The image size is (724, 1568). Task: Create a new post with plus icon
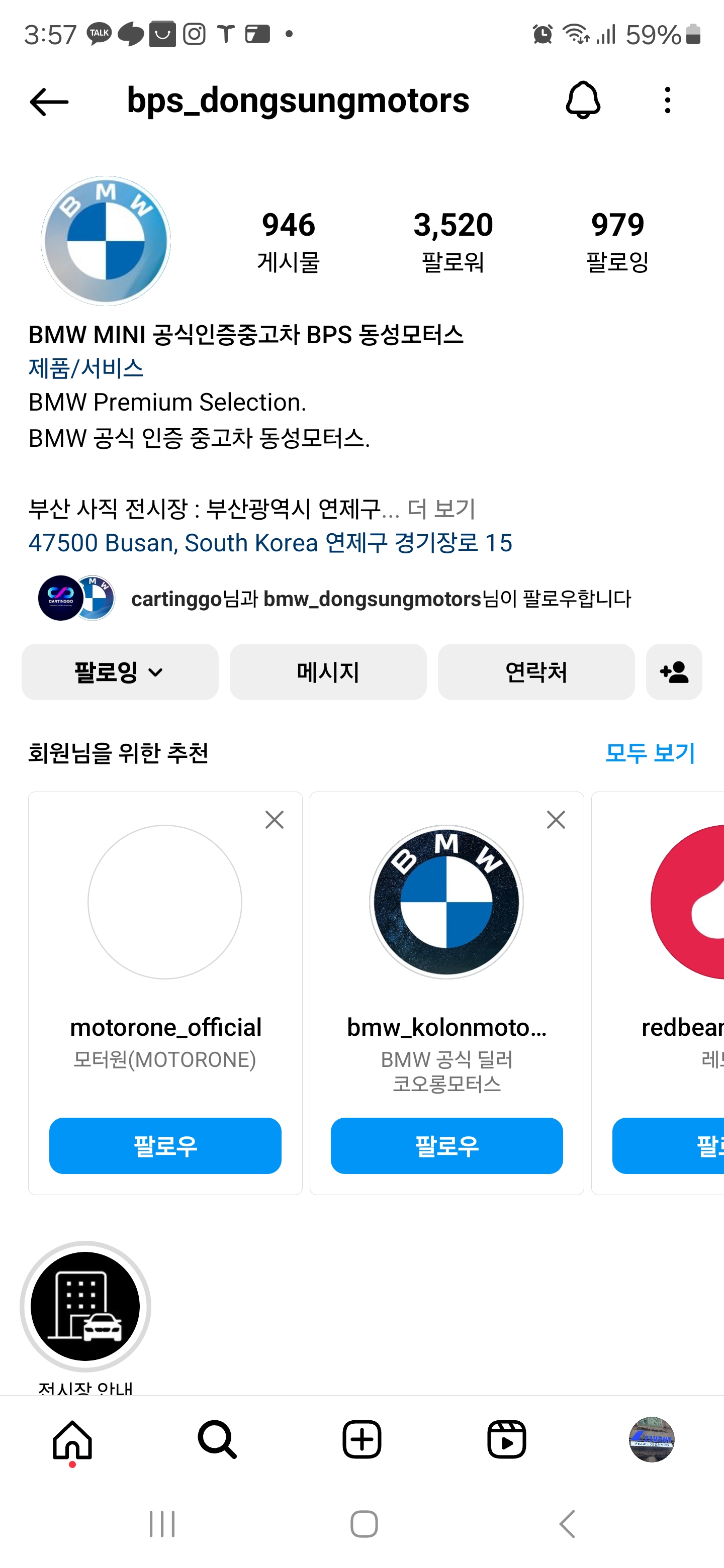tap(361, 1439)
